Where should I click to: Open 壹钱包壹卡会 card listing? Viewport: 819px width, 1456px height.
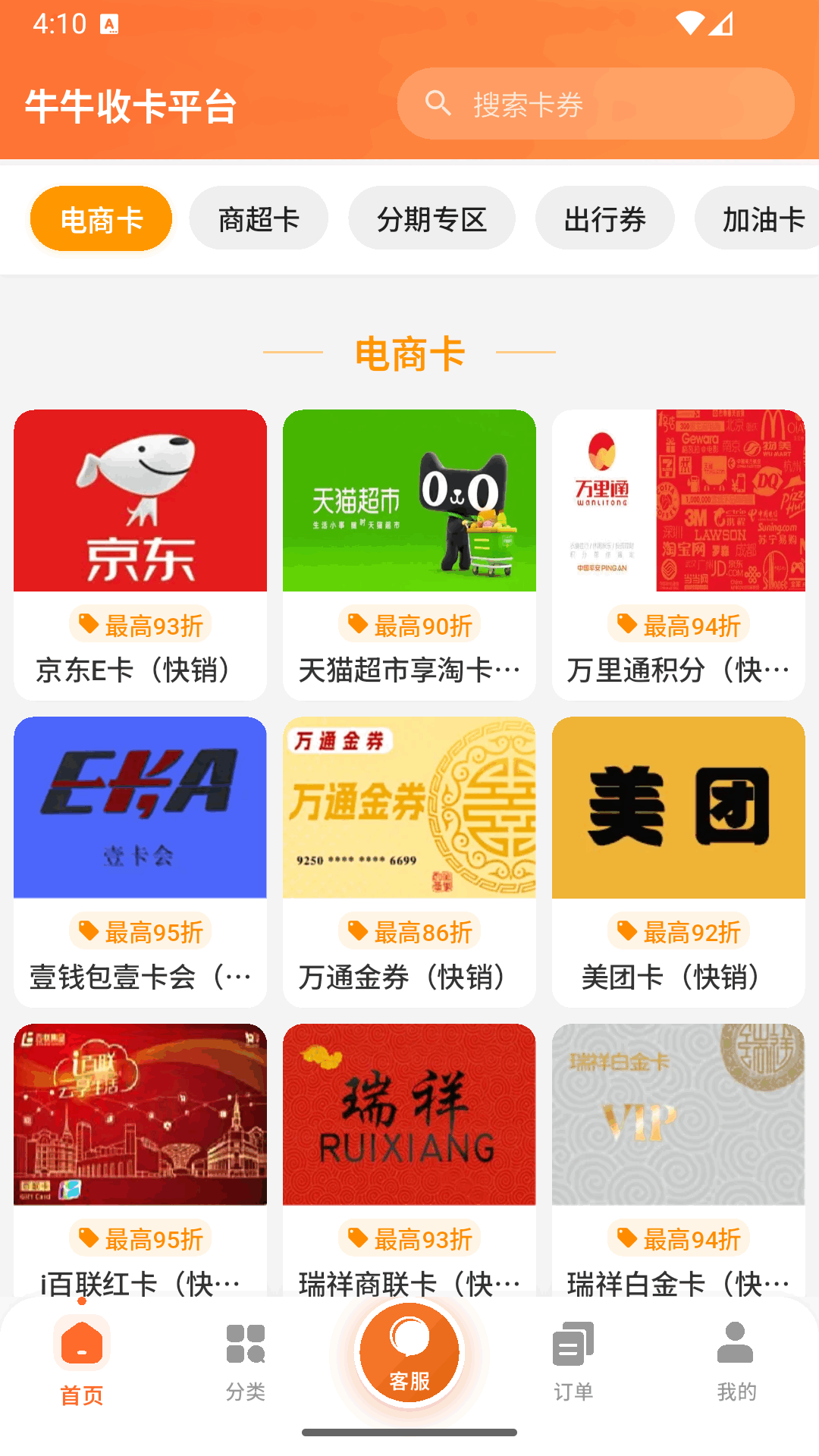click(x=140, y=977)
